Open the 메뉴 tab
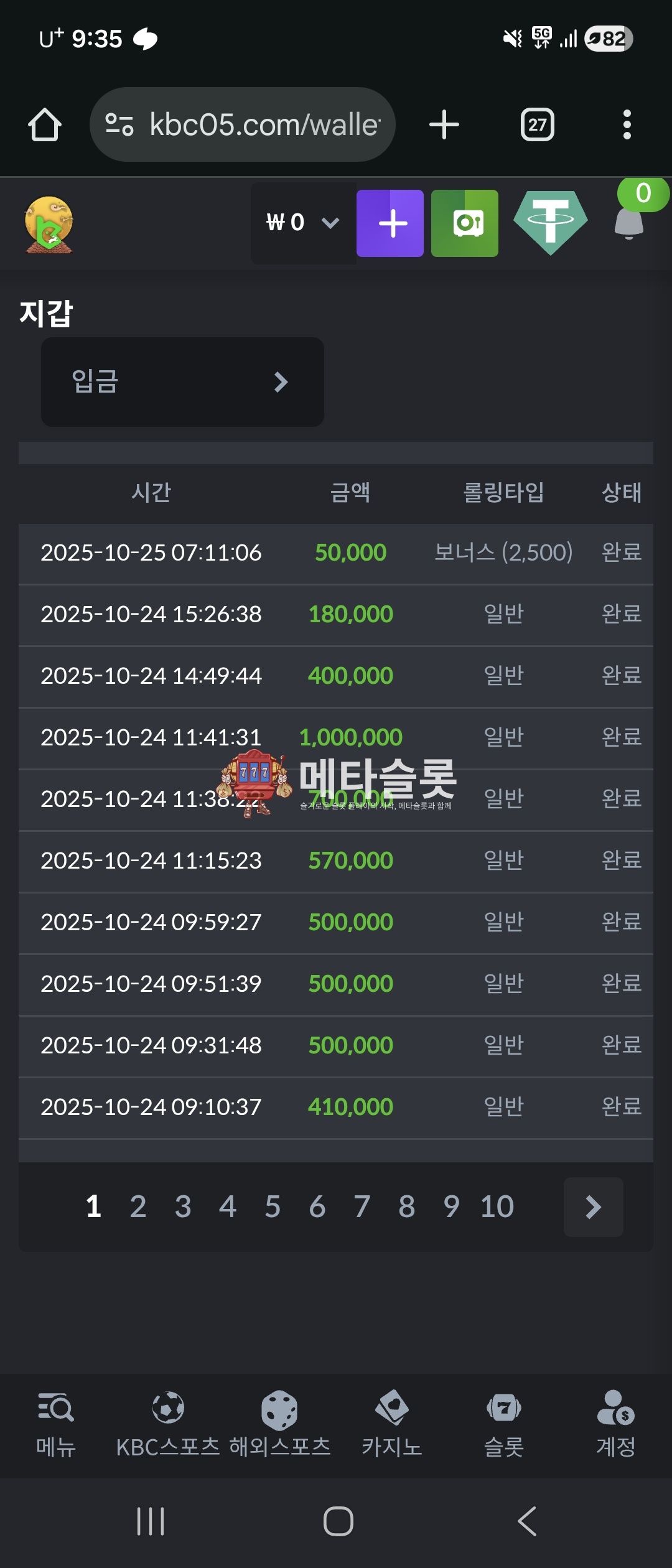This screenshot has width=672, height=1568. click(x=56, y=1424)
